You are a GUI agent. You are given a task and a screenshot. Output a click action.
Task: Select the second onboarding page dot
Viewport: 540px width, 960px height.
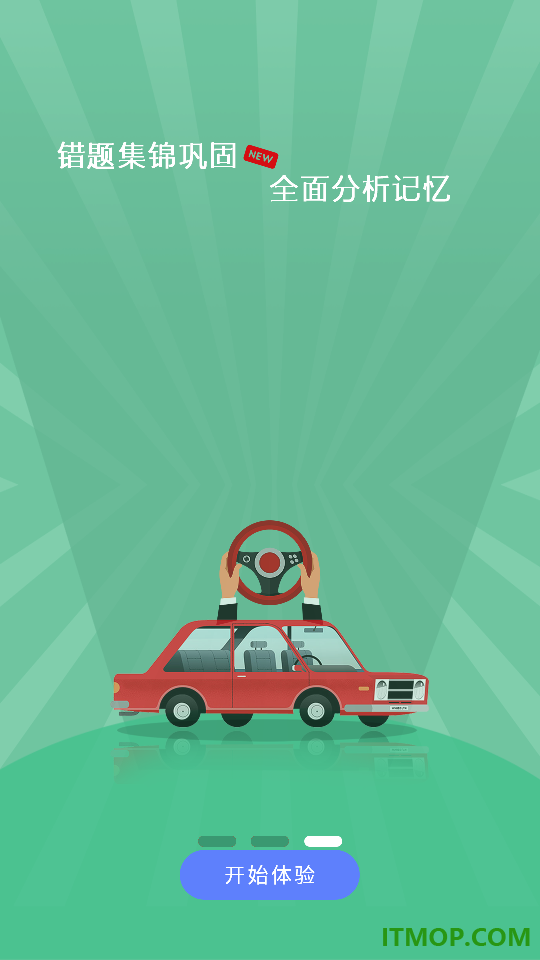pos(270,841)
